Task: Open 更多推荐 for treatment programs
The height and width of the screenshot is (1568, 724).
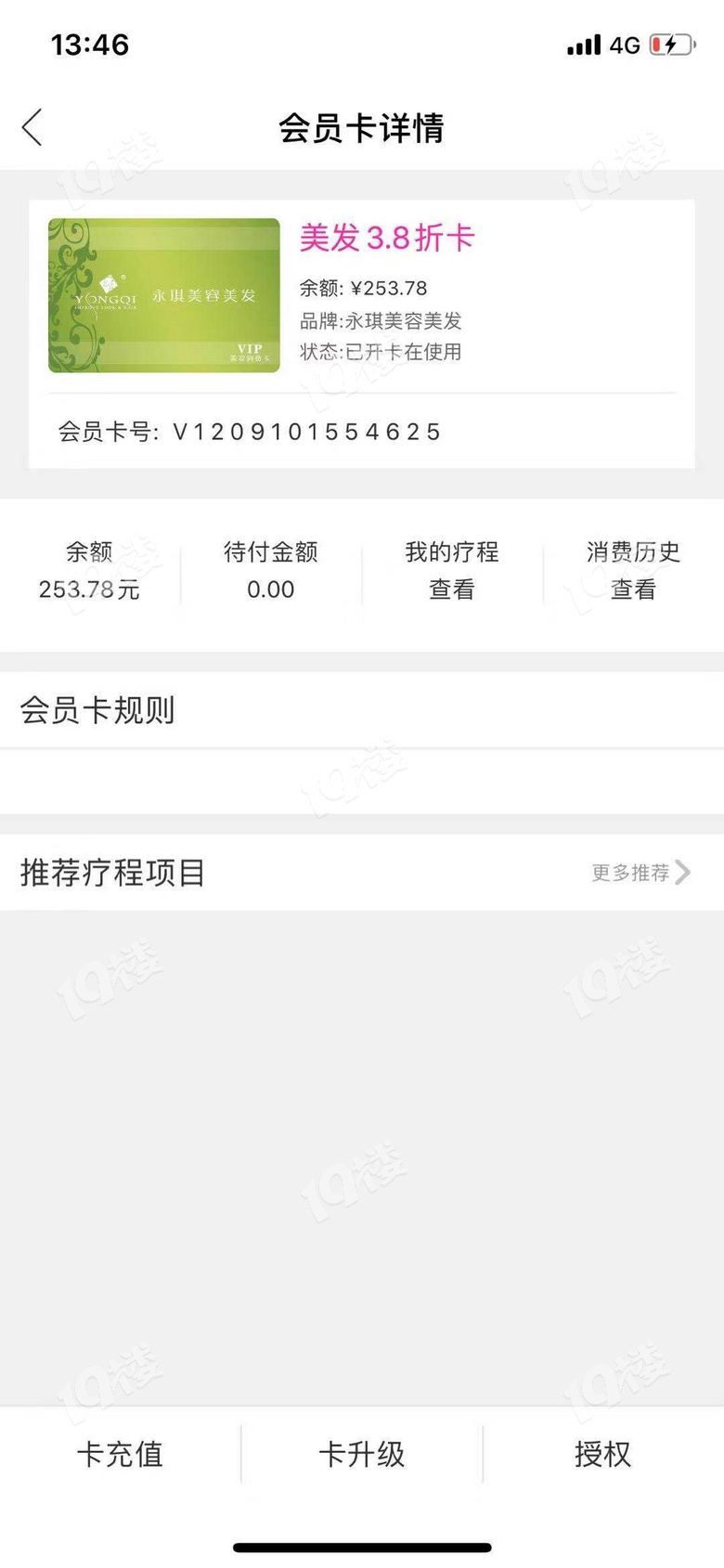Action: point(640,873)
